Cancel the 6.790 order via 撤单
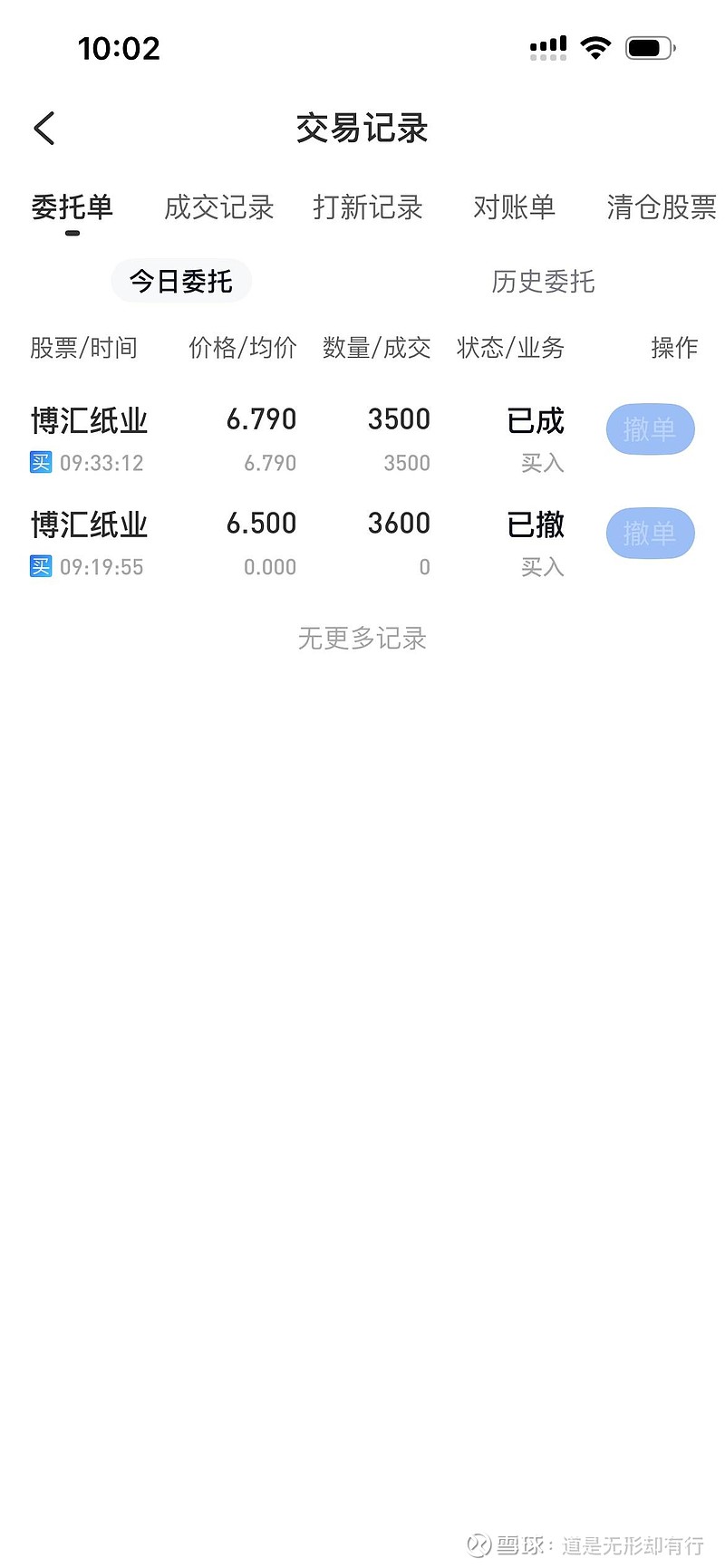Screen dimensions: 725x1568 (x=650, y=428)
